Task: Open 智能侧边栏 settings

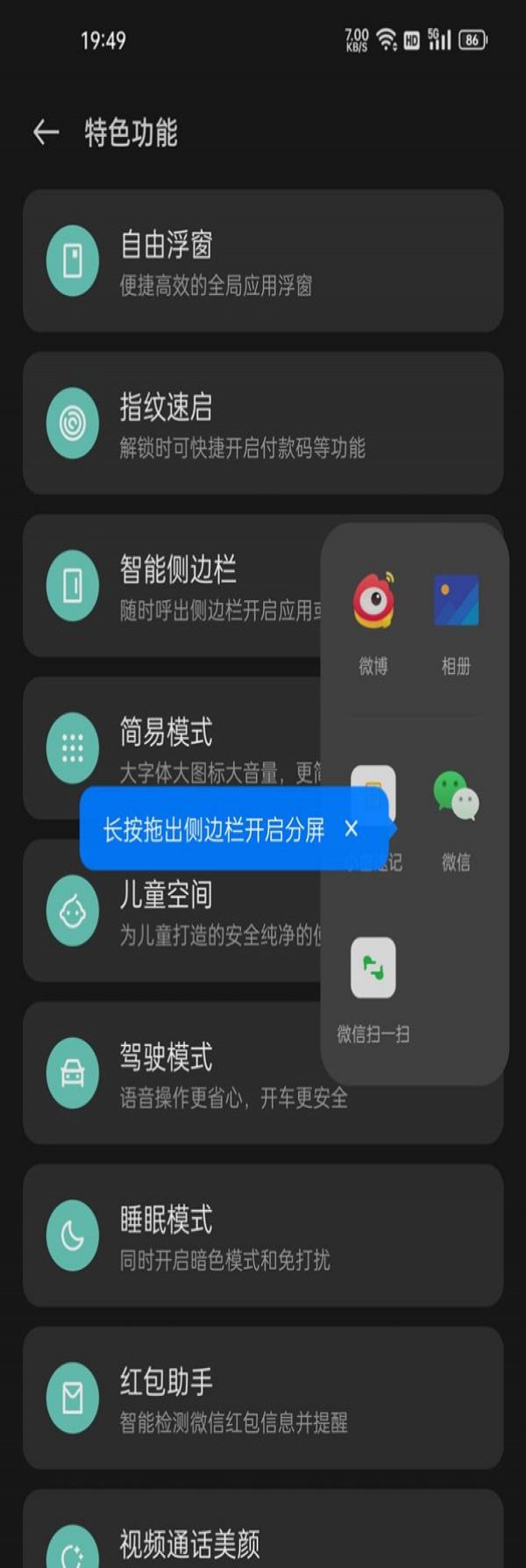Action: [175, 585]
